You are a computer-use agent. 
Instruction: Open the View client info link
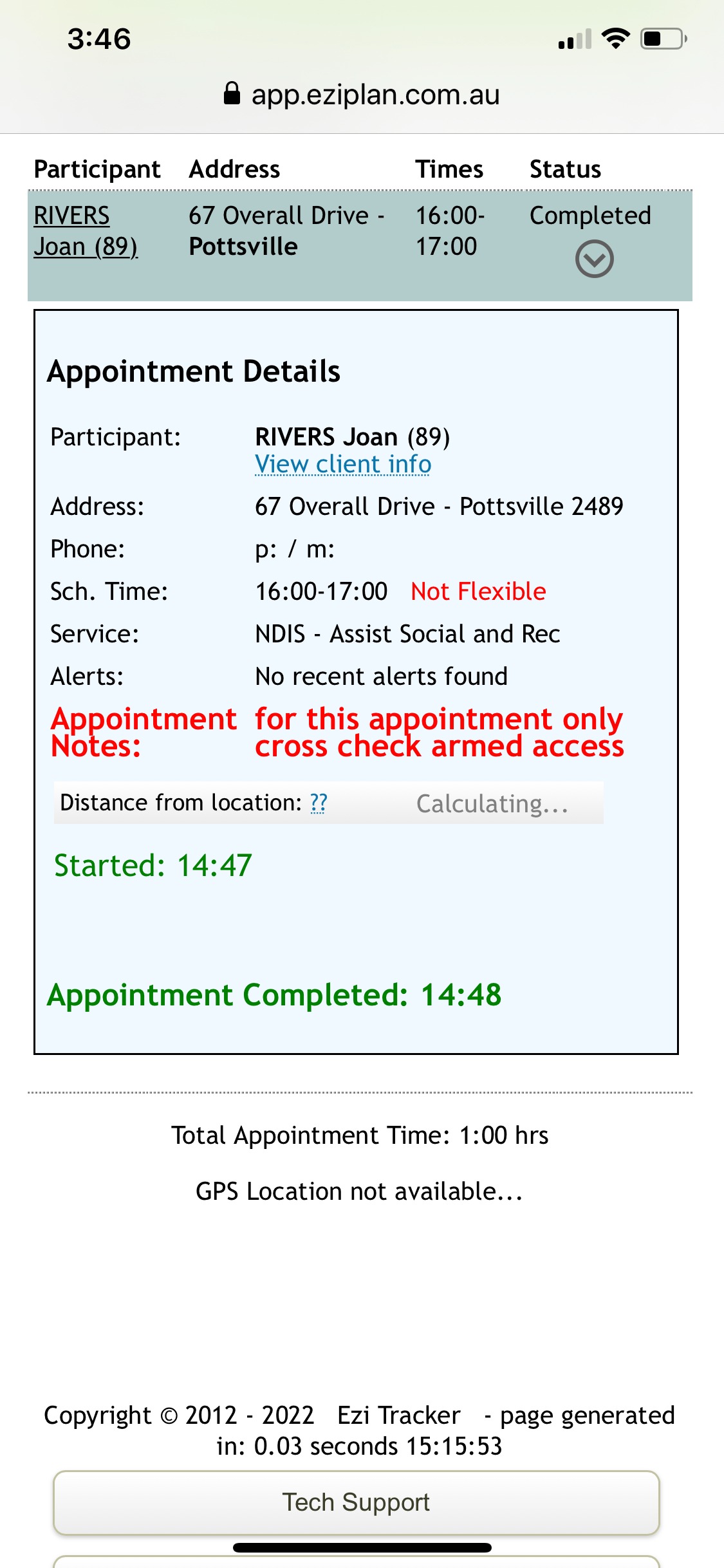[343, 464]
